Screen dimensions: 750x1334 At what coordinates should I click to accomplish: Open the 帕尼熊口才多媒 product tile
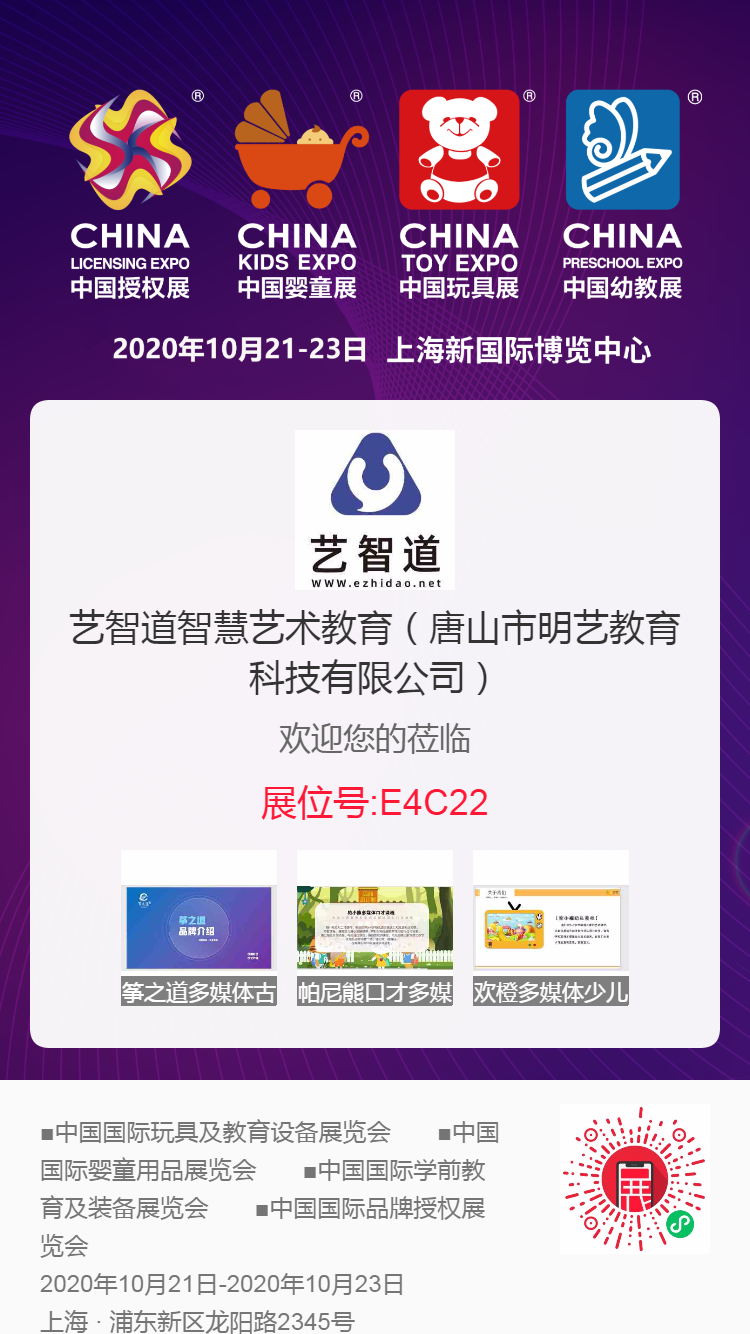[x=375, y=928]
